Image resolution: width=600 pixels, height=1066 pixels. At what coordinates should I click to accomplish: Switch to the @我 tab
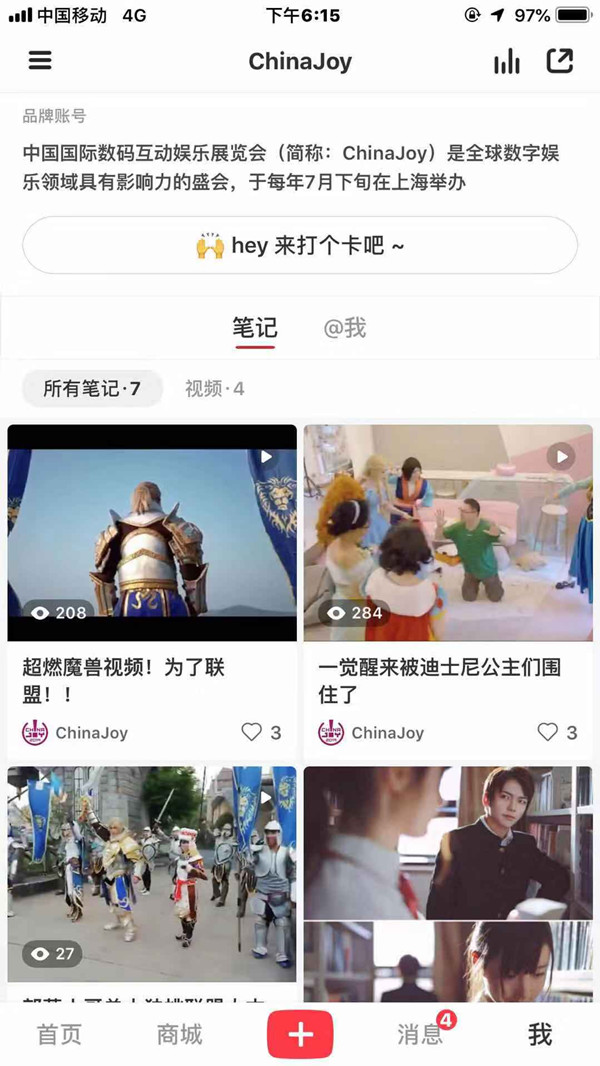tap(345, 328)
